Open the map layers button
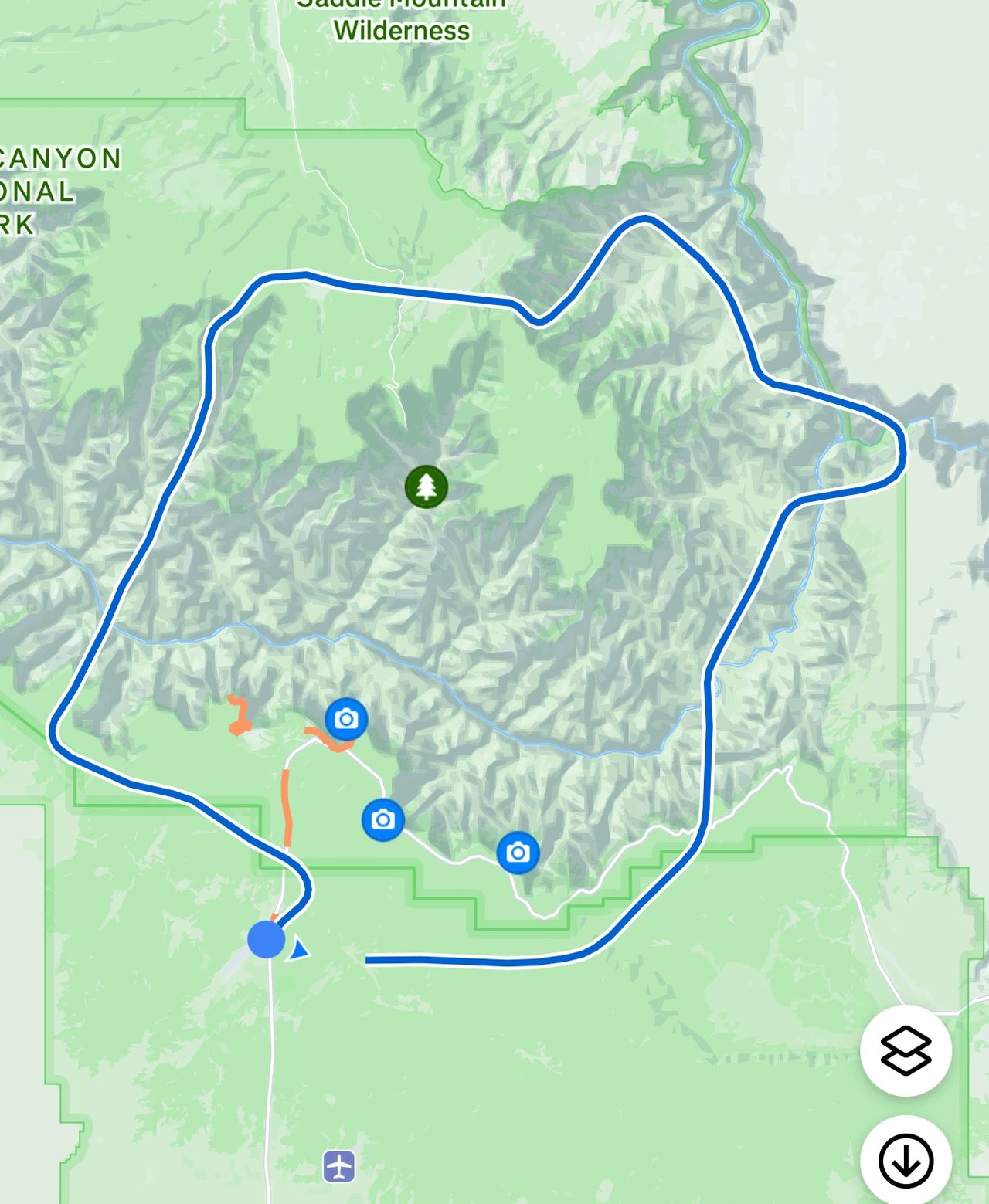Viewport: 989px width, 1204px height. click(906, 1050)
